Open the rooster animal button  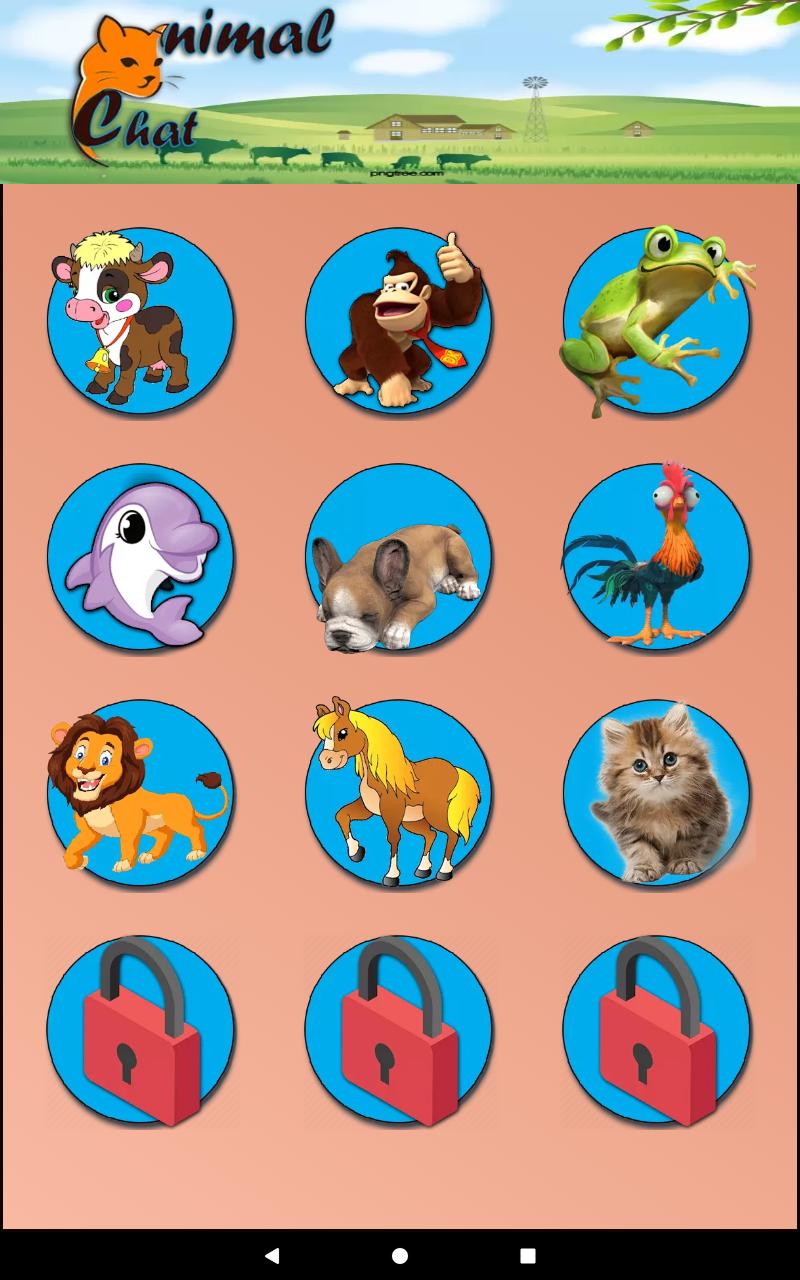tap(656, 557)
